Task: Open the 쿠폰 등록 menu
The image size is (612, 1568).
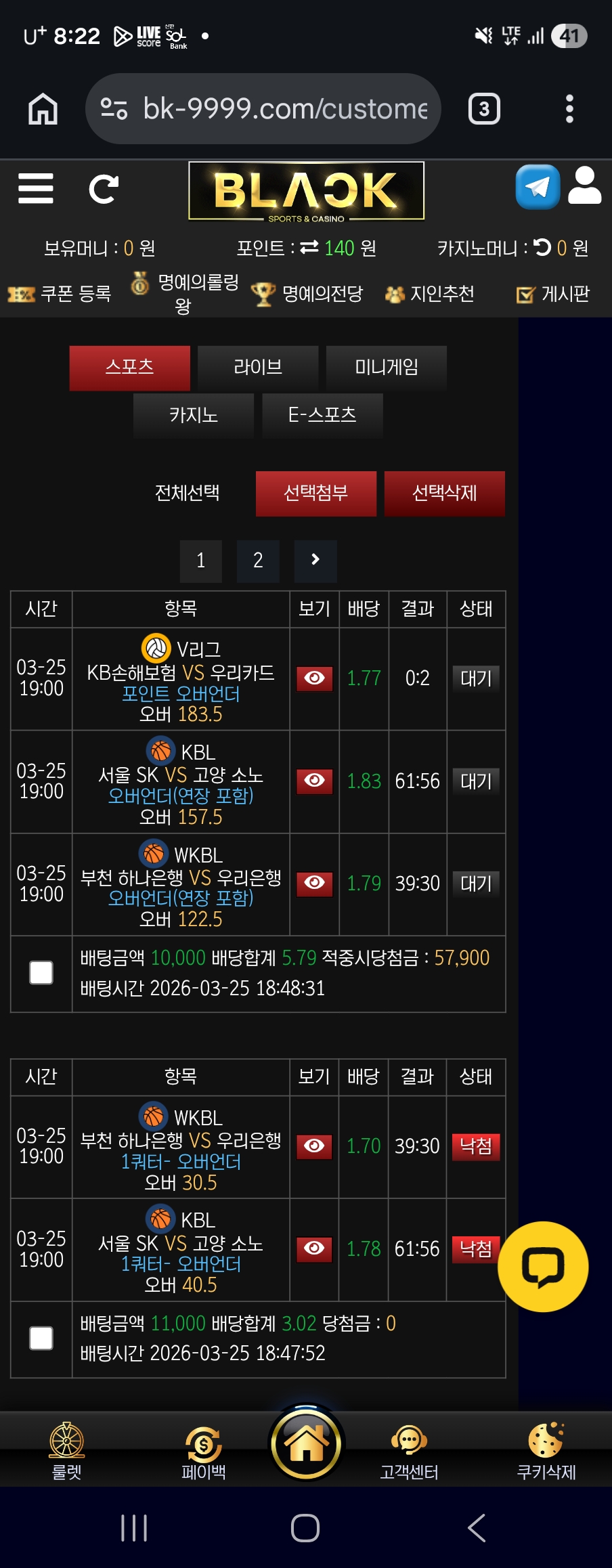Action: [x=60, y=294]
